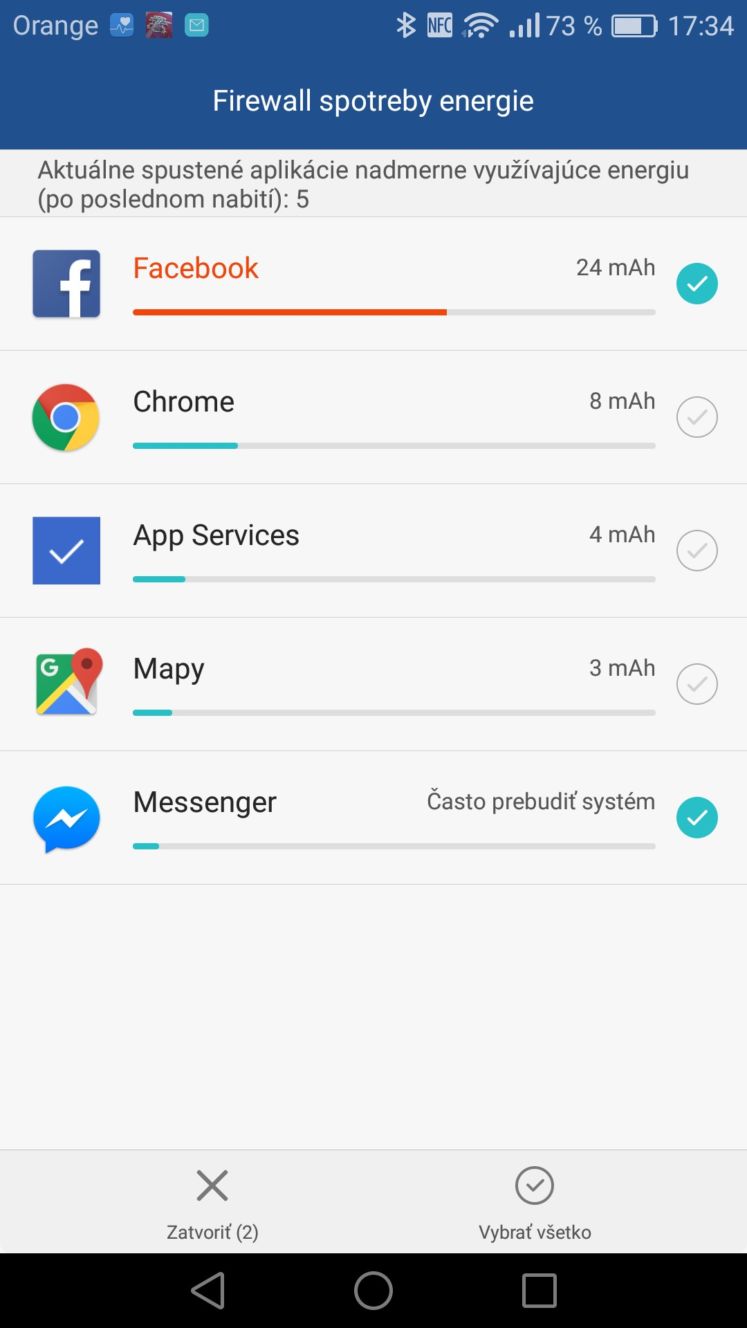Open recent apps from navigation bar
Viewport: 747px width, 1328px height.
tap(539, 1291)
